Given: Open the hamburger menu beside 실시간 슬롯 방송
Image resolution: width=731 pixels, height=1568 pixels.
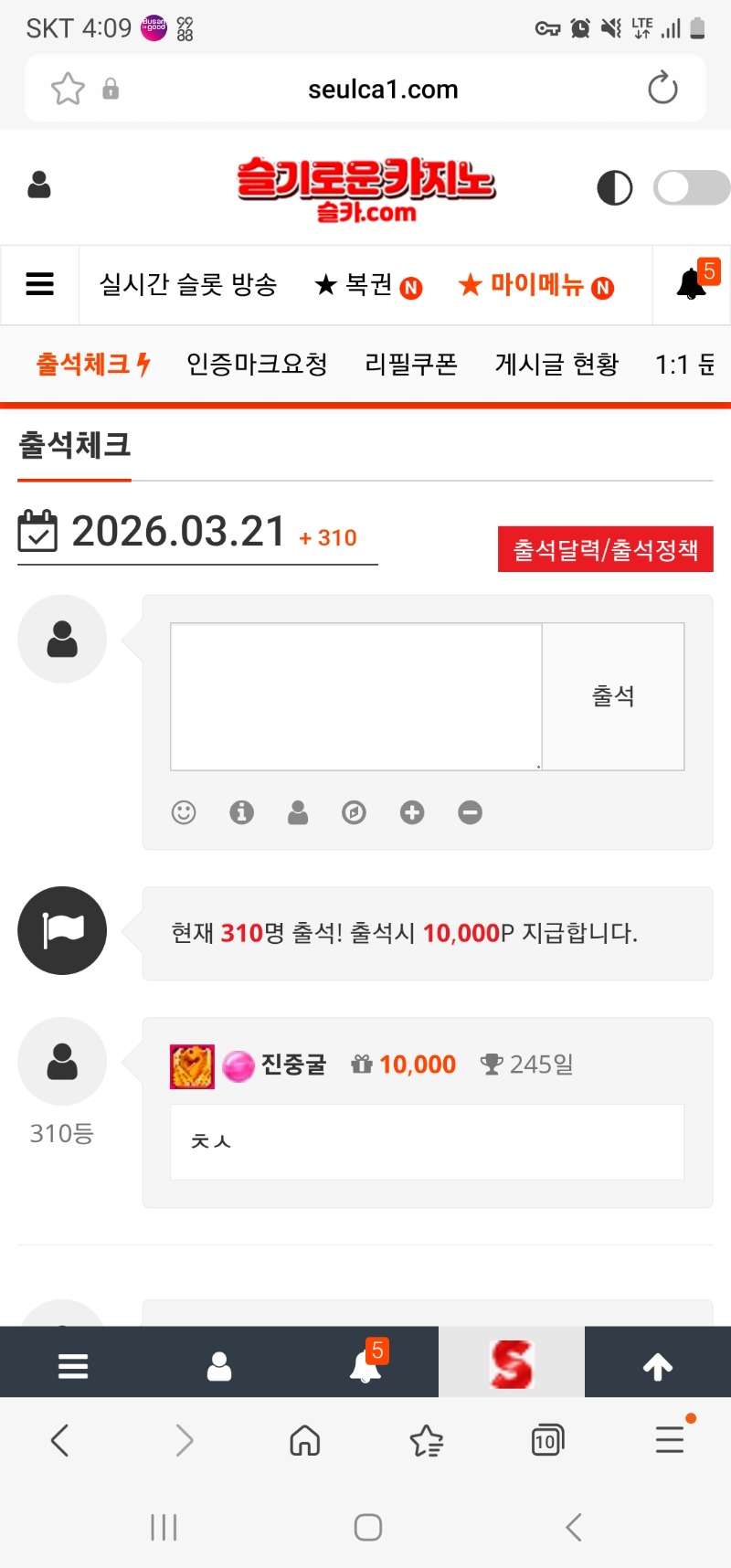Looking at the screenshot, I should click(39, 284).
